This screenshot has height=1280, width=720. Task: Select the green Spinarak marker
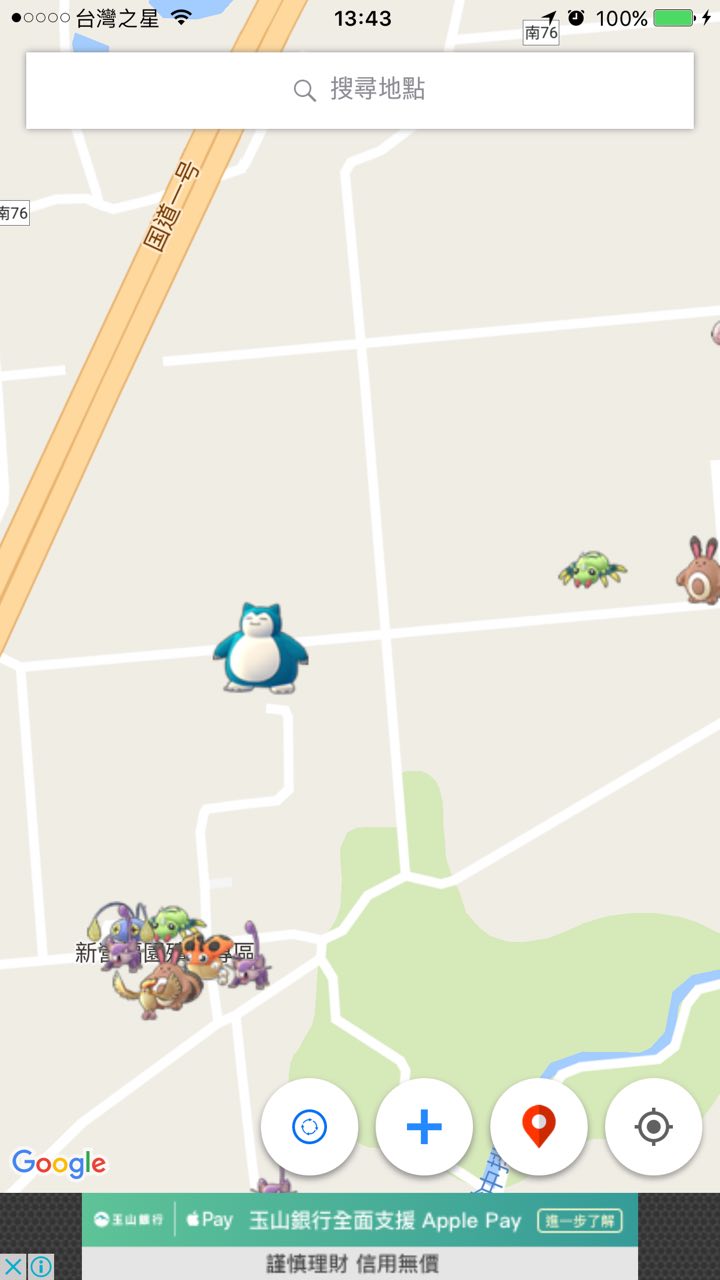pos(592,569)
